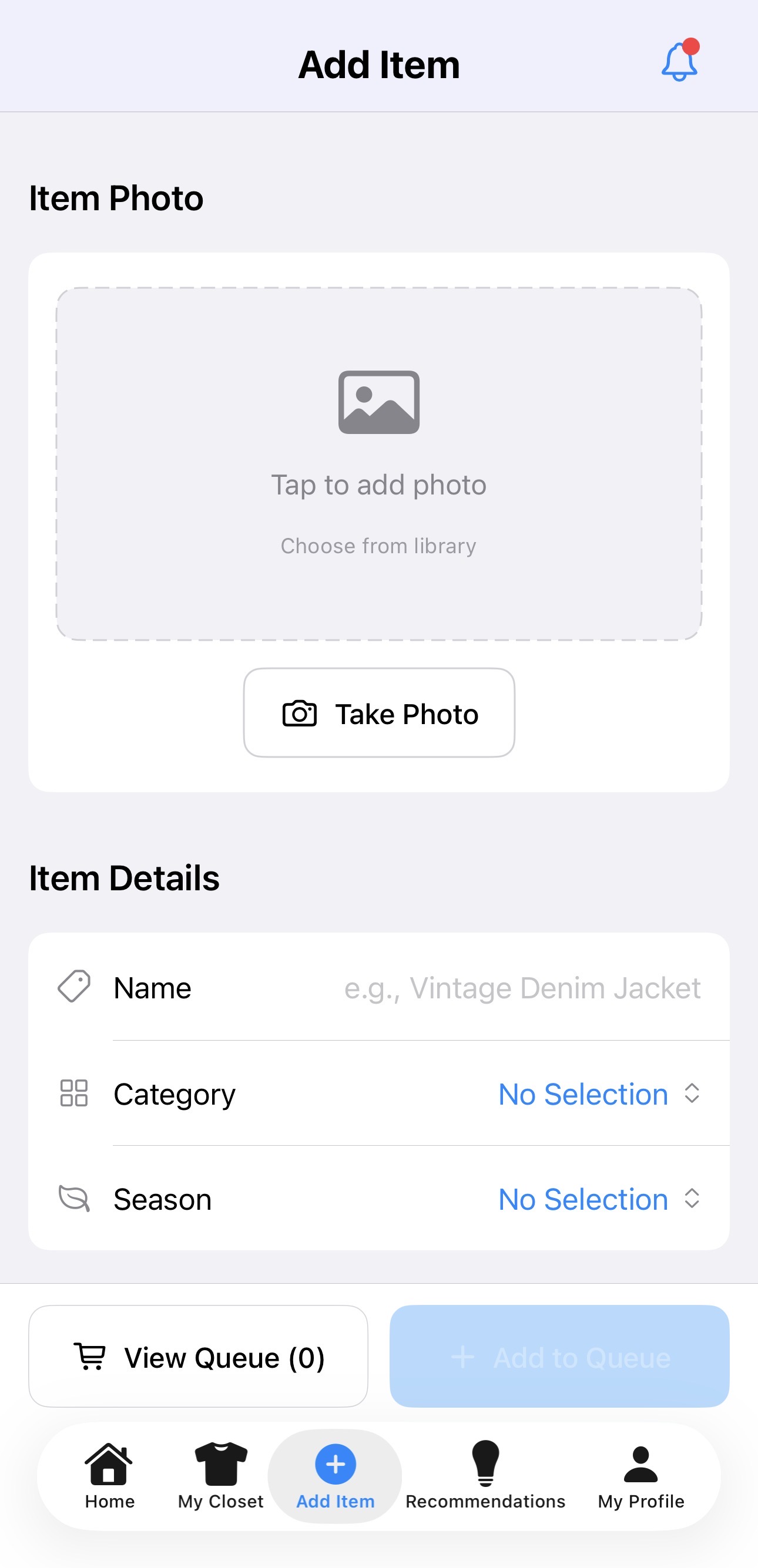View the queue of items
Screen dimensions: 758x1568
tap(199, 1356)
